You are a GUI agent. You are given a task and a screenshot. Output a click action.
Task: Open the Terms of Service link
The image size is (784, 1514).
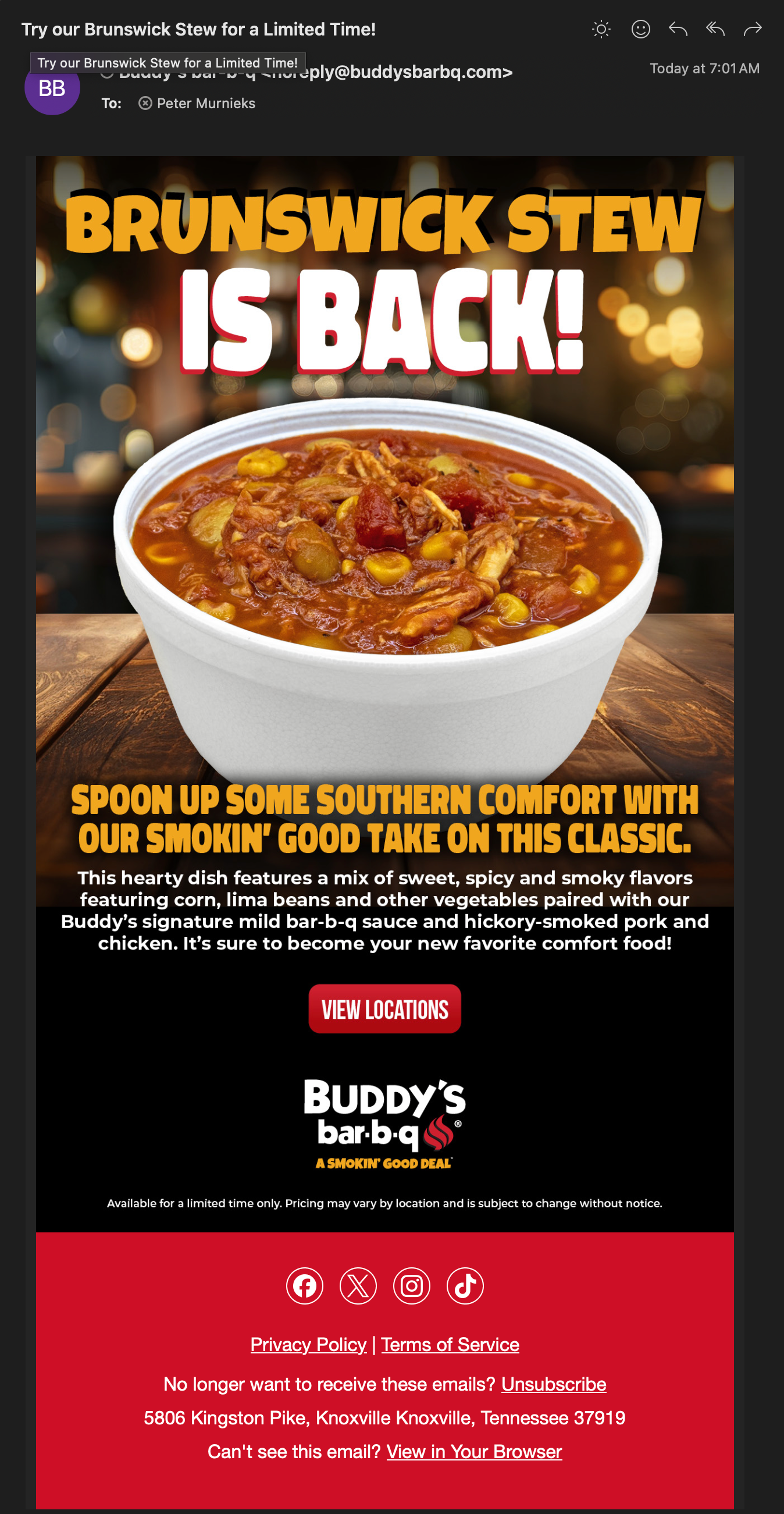pyautogui.click(x=450, y=1345)
